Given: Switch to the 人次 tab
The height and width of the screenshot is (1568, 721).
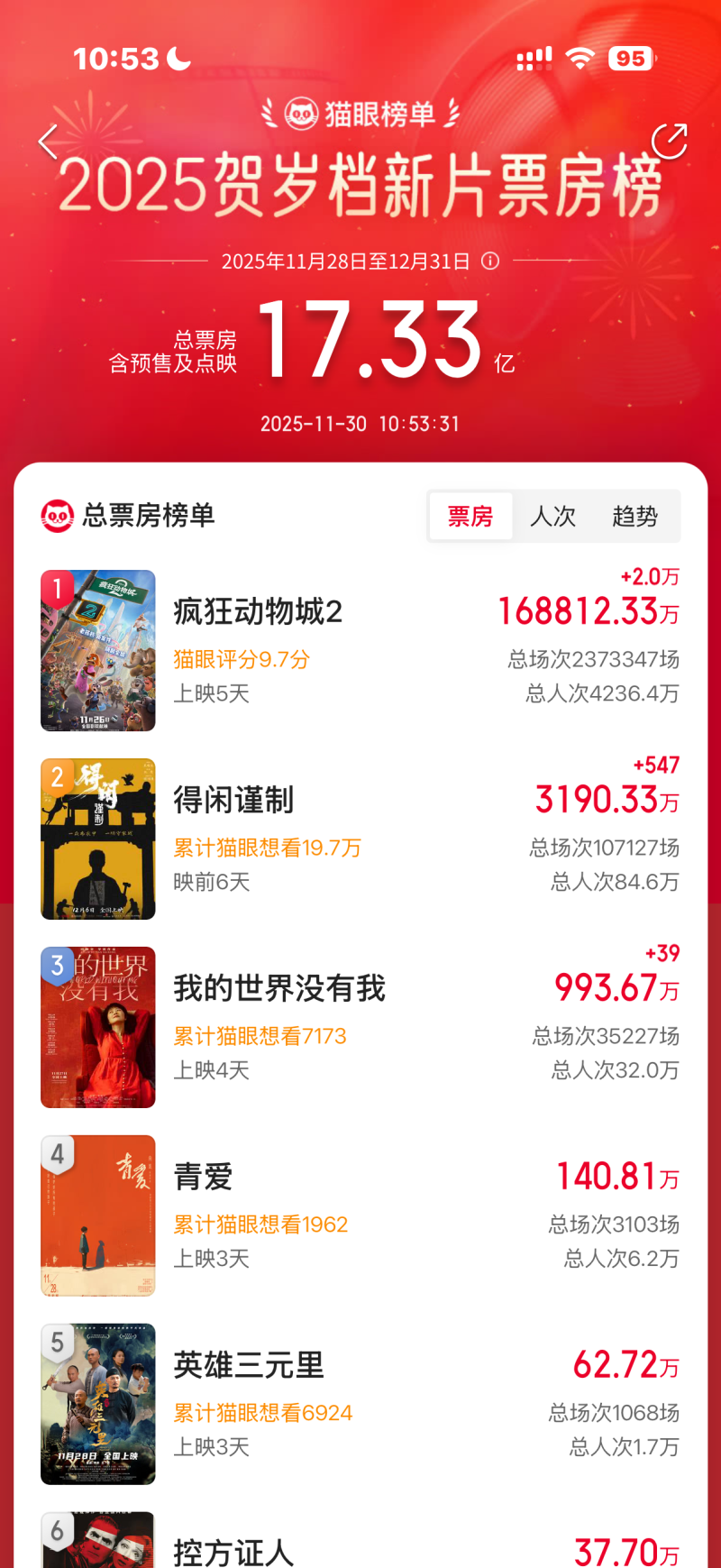Looking at the screenshot, I should [x=552, y=516].
